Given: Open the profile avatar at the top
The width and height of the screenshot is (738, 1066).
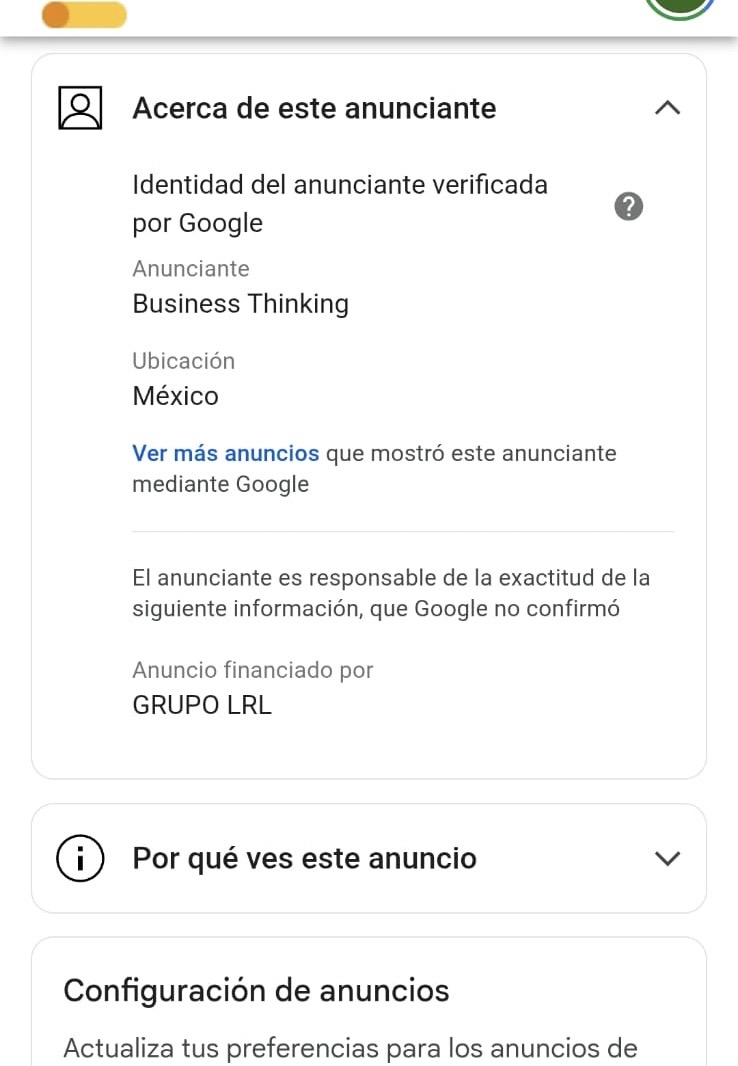Looking at the screenshot, I should click(x=680, y=6).
